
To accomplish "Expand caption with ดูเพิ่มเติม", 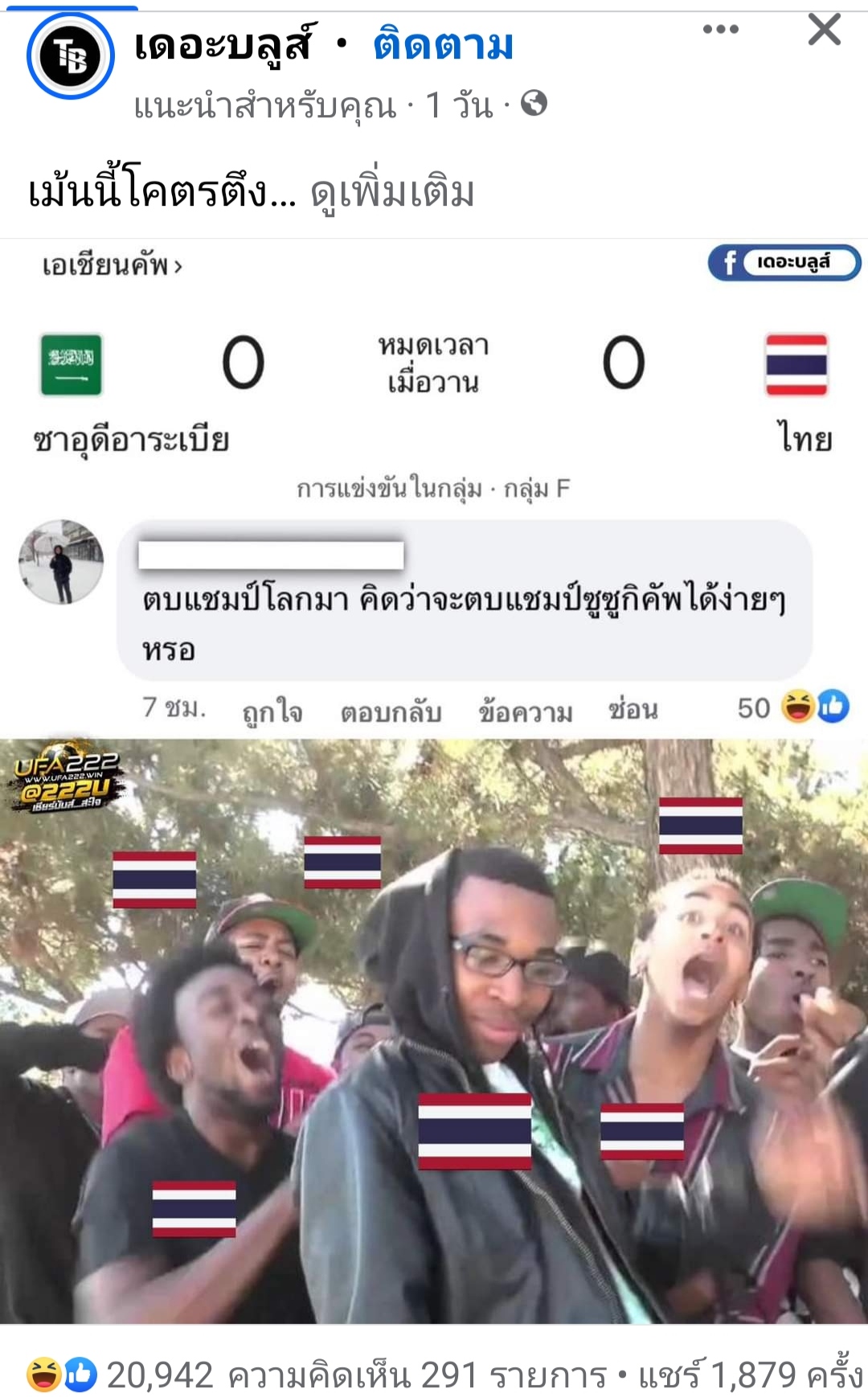I will pyautogui.click(x=392, y=193).
